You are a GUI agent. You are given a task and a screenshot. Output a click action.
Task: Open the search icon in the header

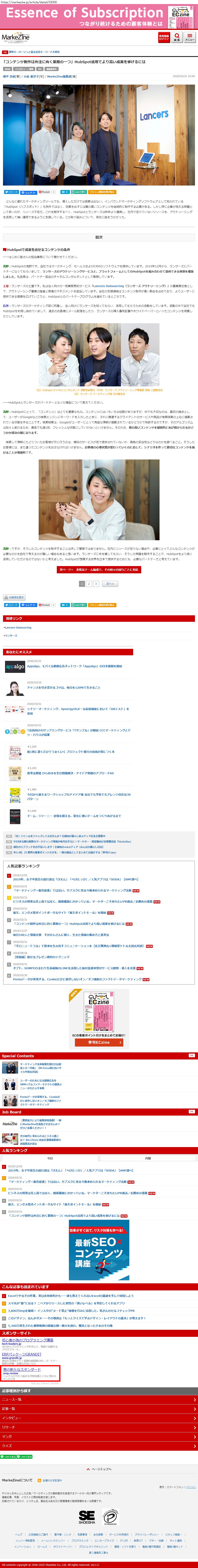click(x=177, y=37)
